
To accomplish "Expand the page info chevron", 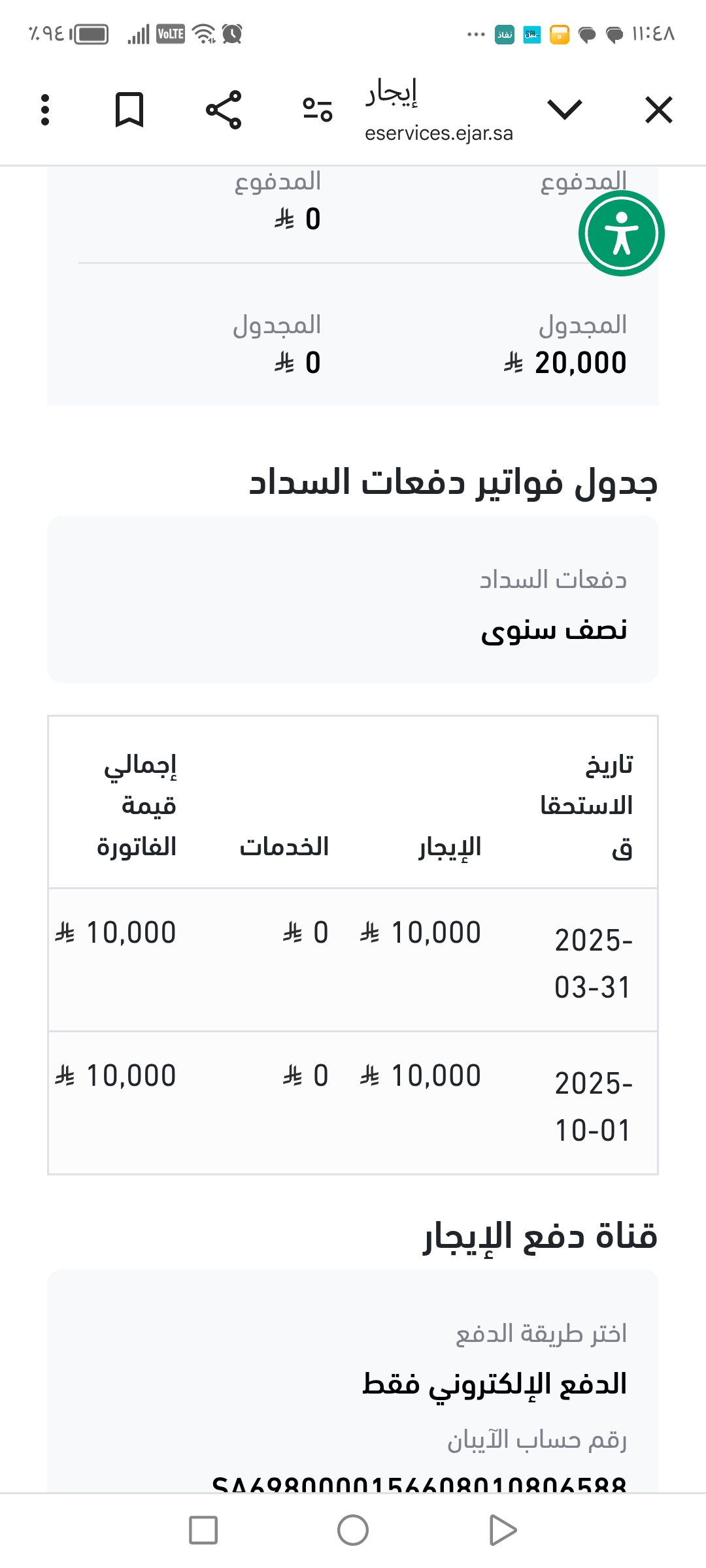I will 565,110.
